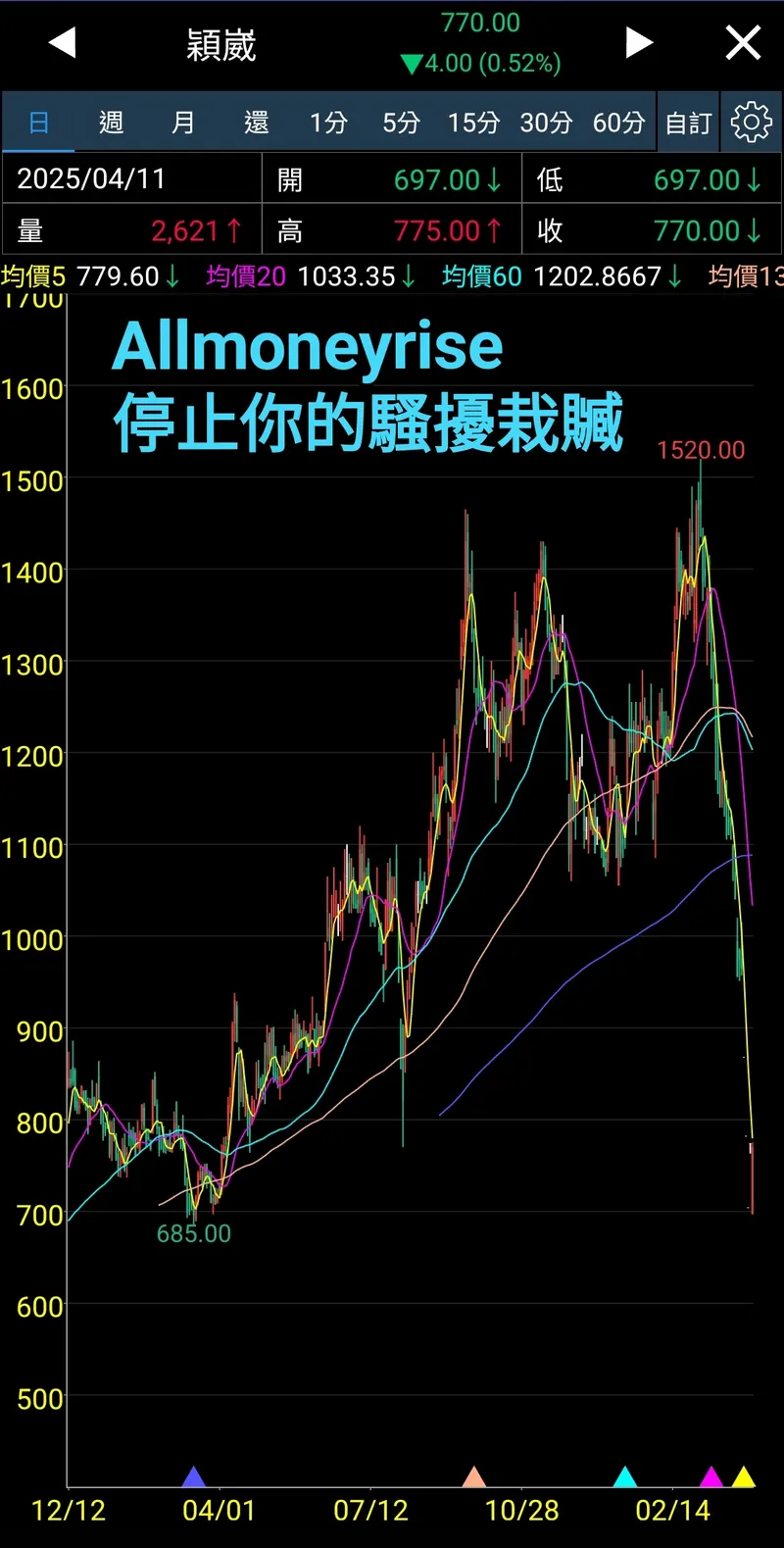This screenshot has height=1548, width=784.
Task: Open chart settings gear
Action: (751, 123)
